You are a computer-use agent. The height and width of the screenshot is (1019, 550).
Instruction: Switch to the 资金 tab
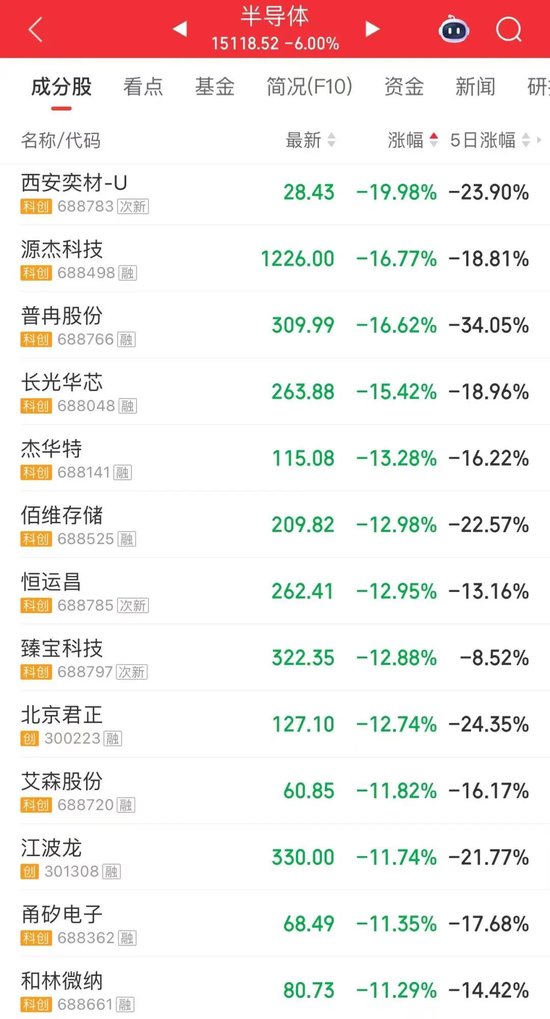point(404,86)
